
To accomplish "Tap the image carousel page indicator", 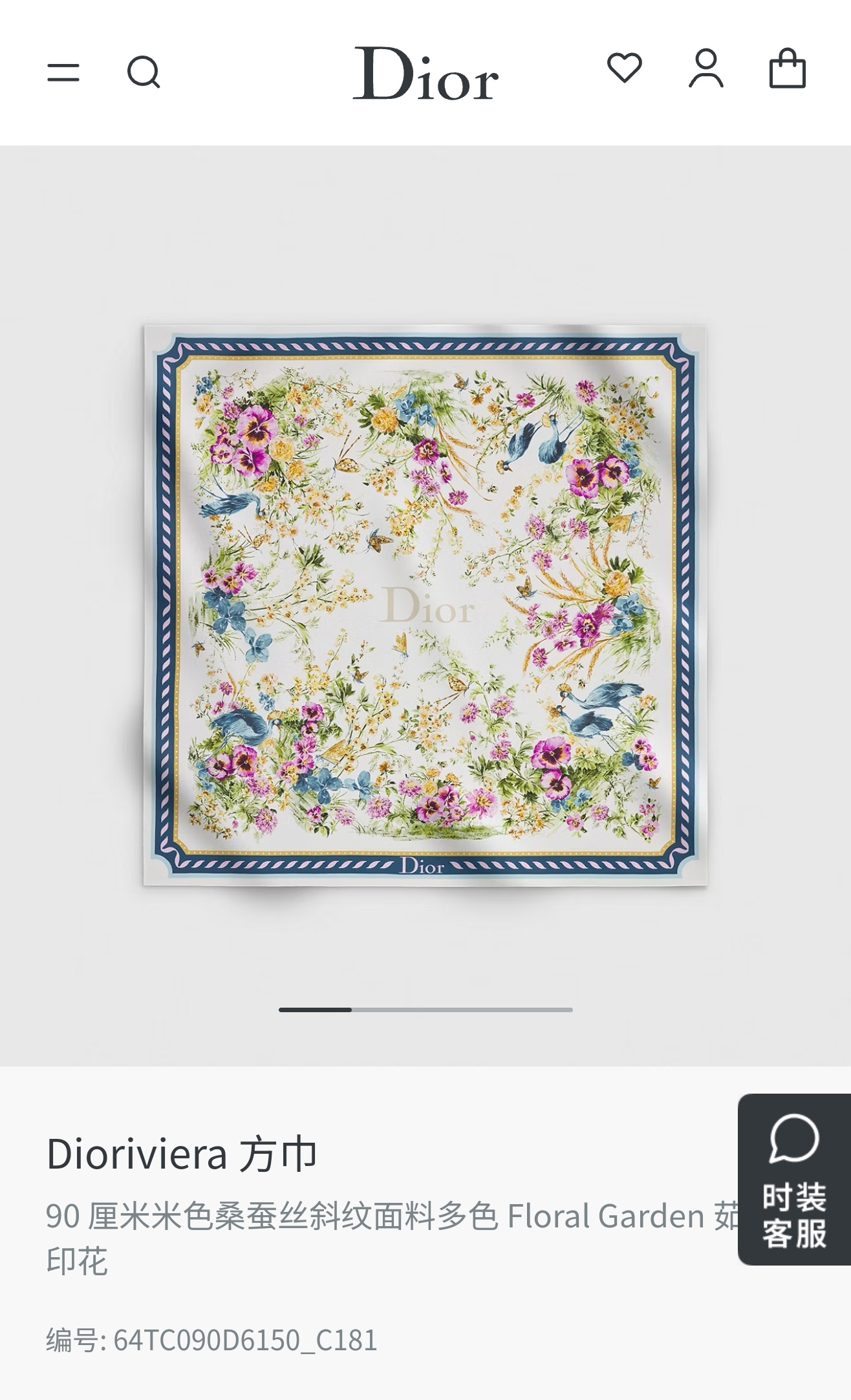I will pos(425,1010).
